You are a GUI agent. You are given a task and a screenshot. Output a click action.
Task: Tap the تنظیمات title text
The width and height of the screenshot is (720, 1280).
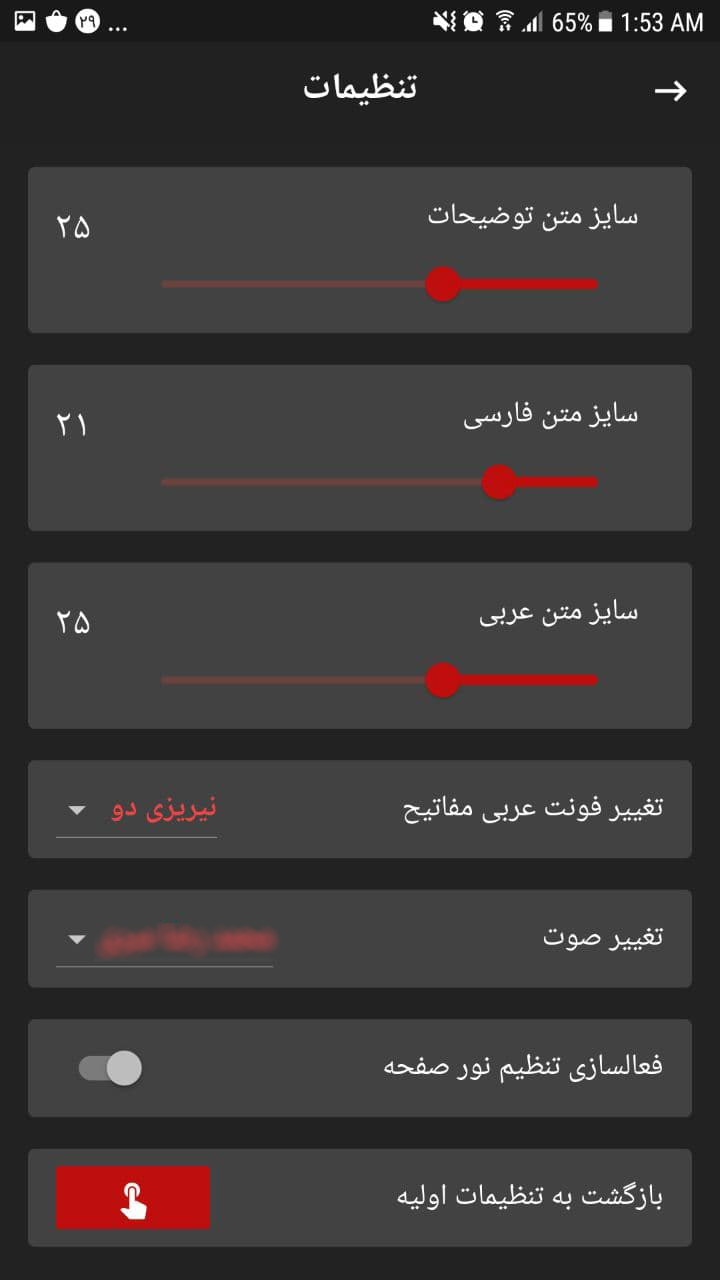coord(360,88)
